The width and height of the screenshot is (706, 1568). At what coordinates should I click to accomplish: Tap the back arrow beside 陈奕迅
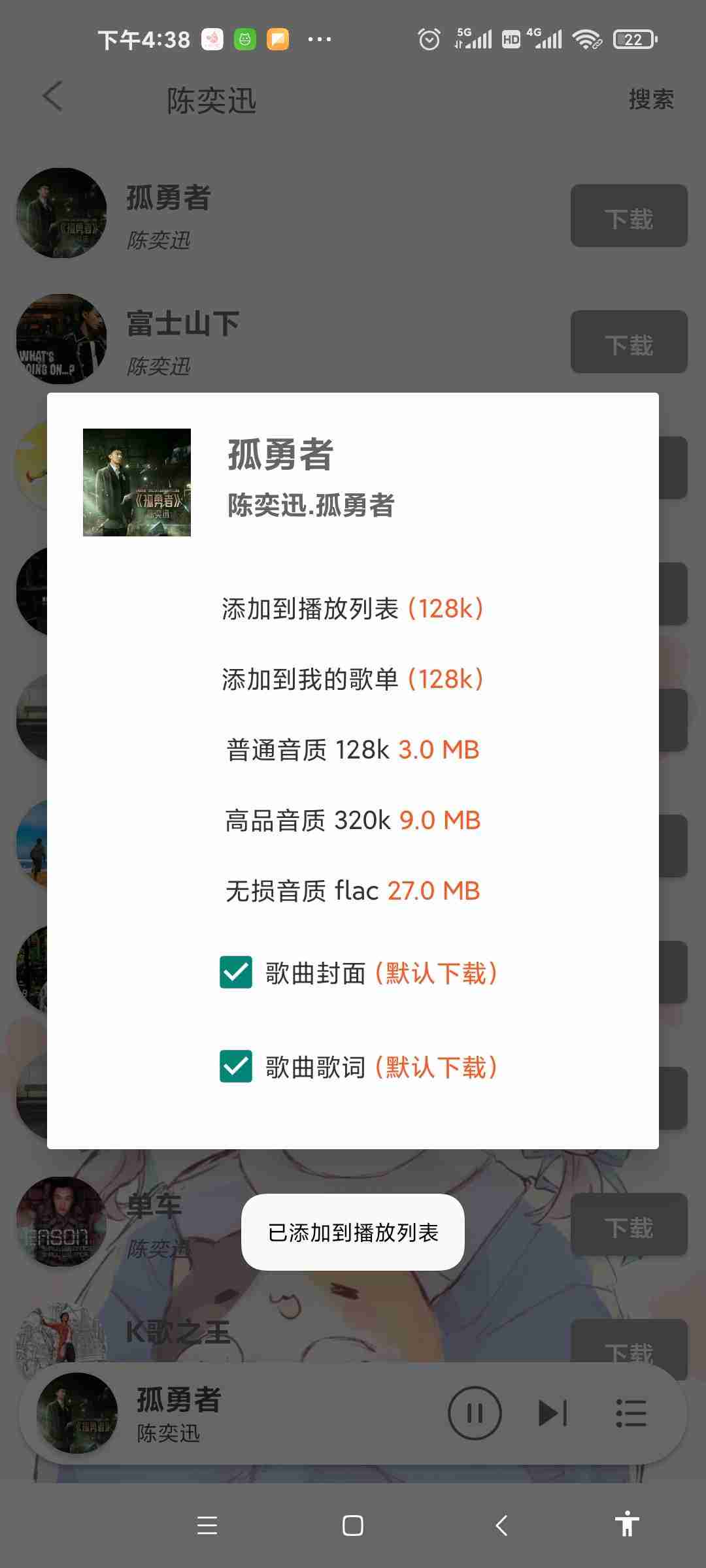click(x=53, y=97)
